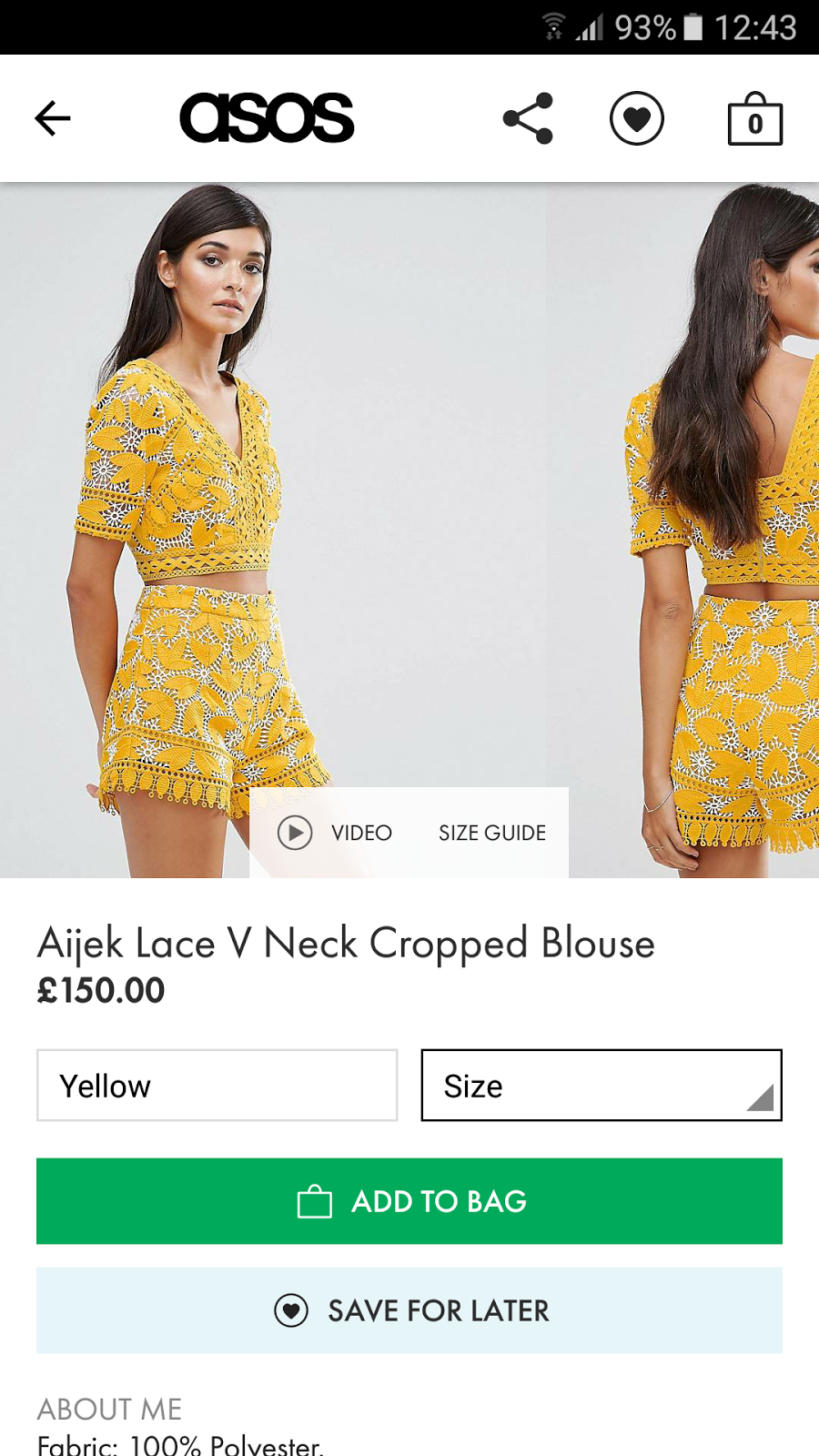Tap the play icon to watch the video

pyautogui.click(x=293, y=833)
